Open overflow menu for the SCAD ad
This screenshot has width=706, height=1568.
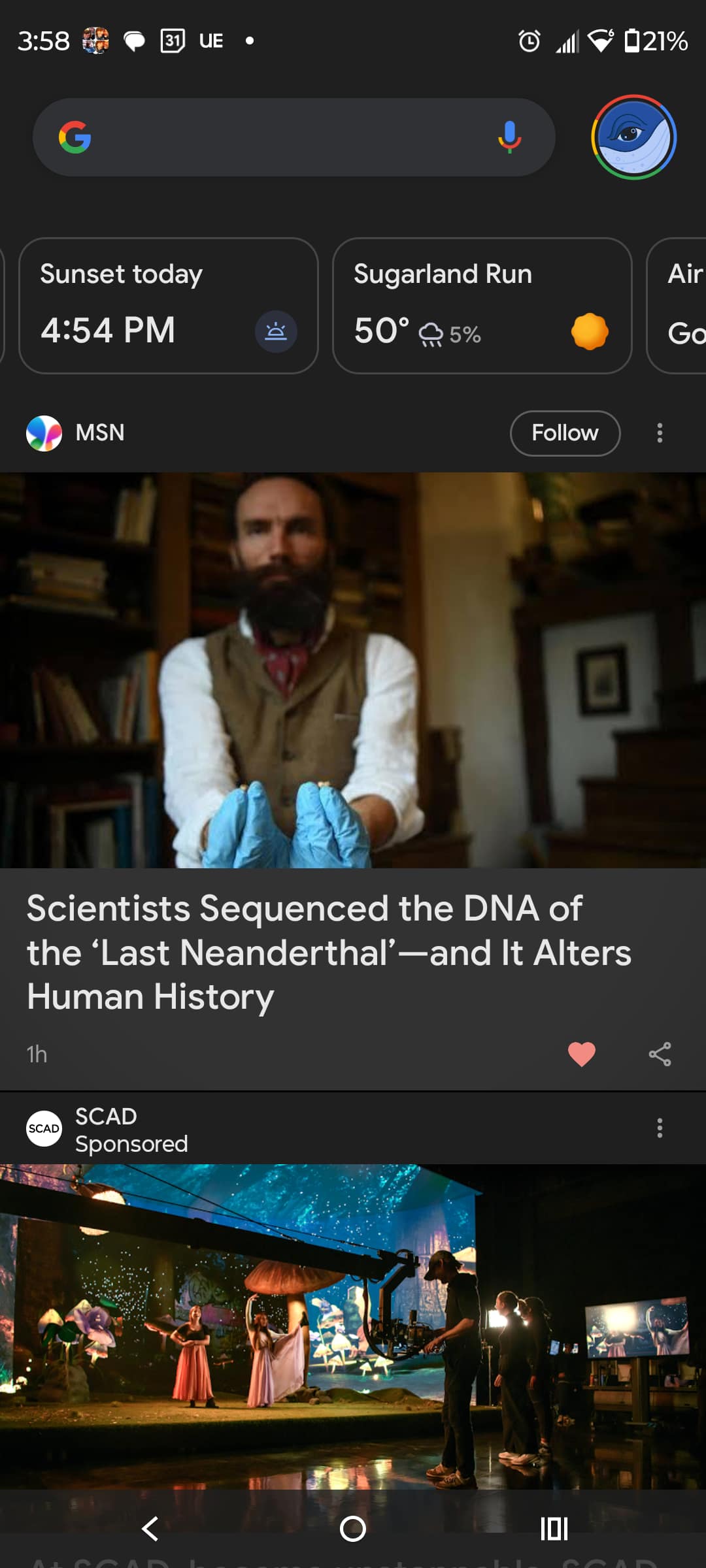660,1128
